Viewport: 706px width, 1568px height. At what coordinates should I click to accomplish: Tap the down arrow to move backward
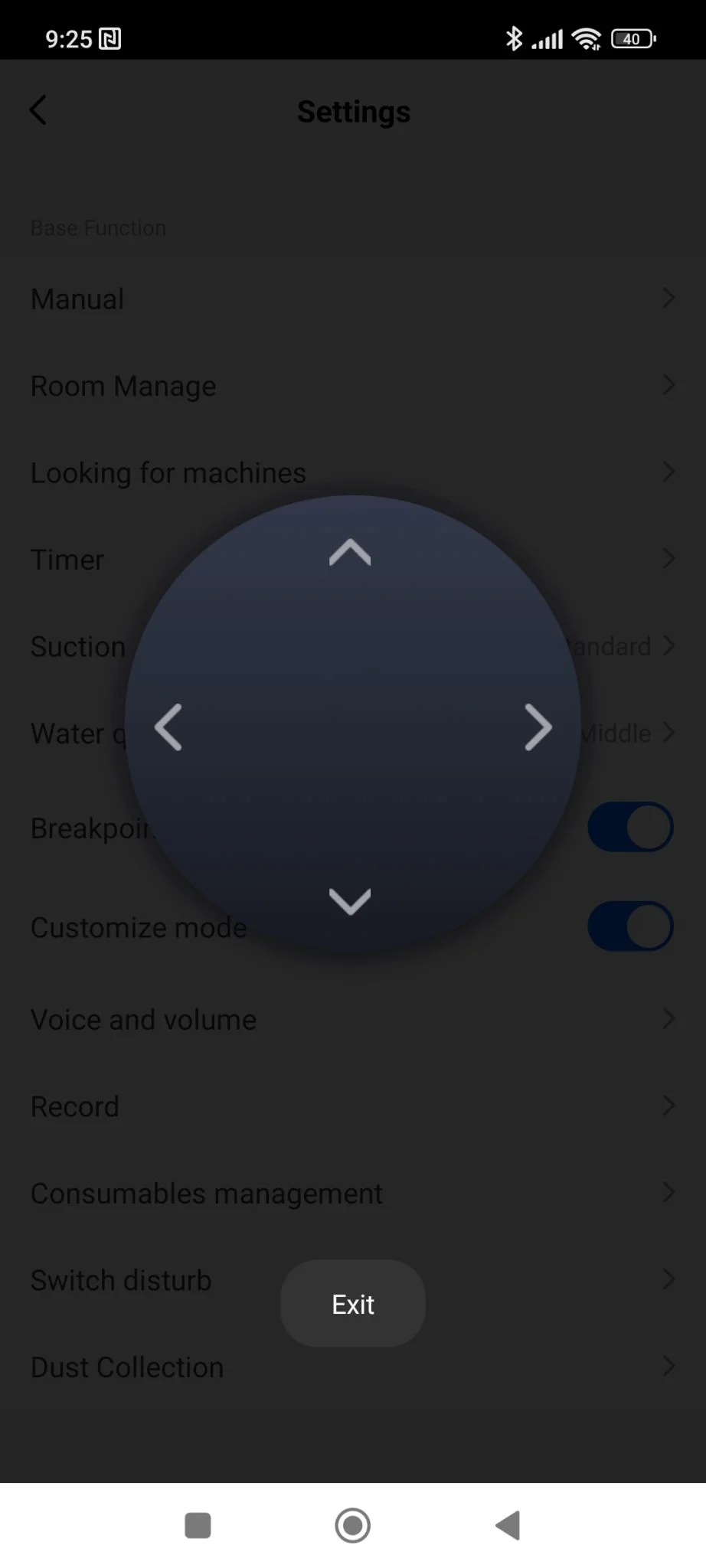tap(350, 900)
